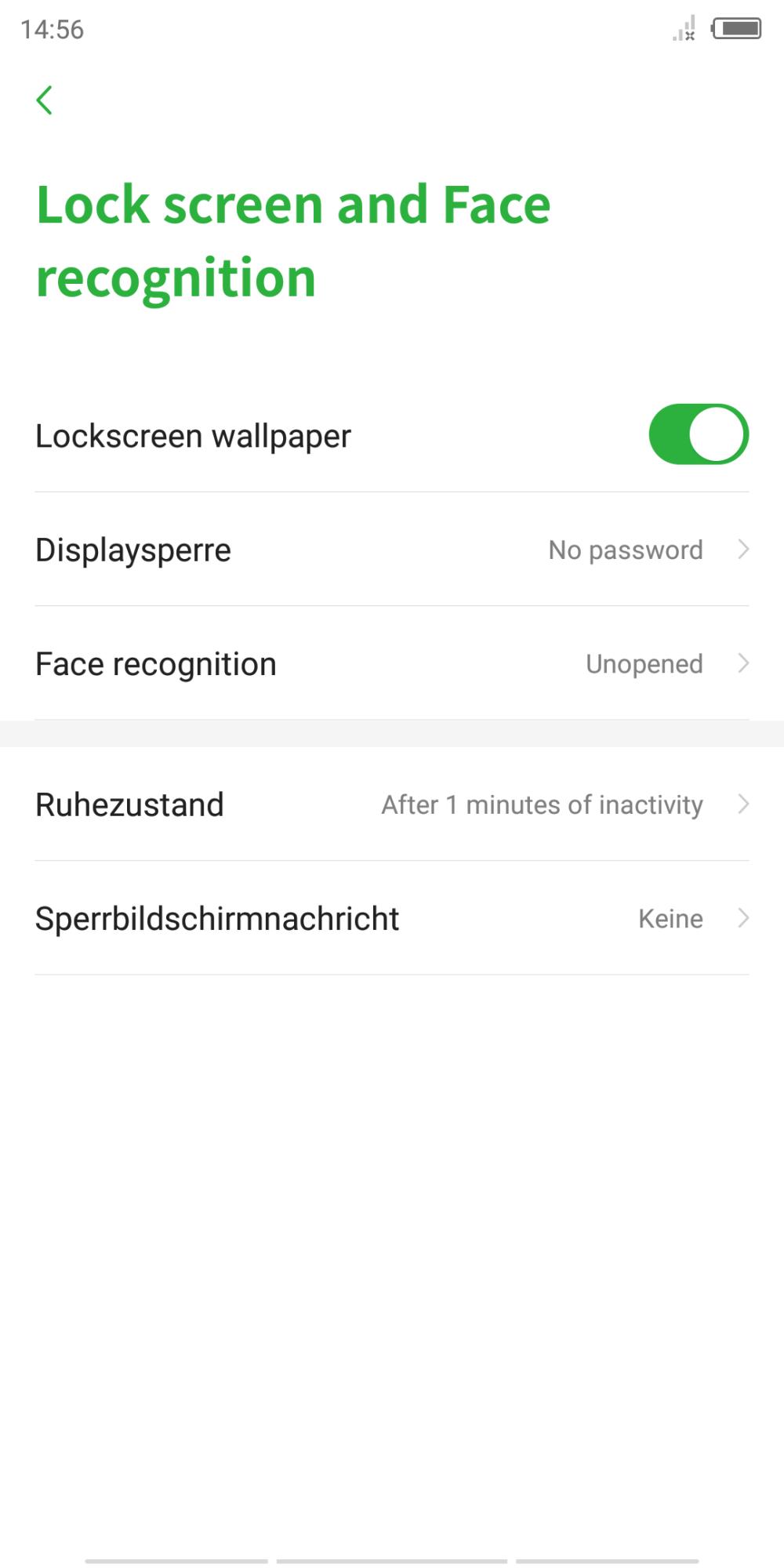Open the Ruhezustand inactivity timeout row
This screenshot has height=1568, width=784.
point(392,804)
